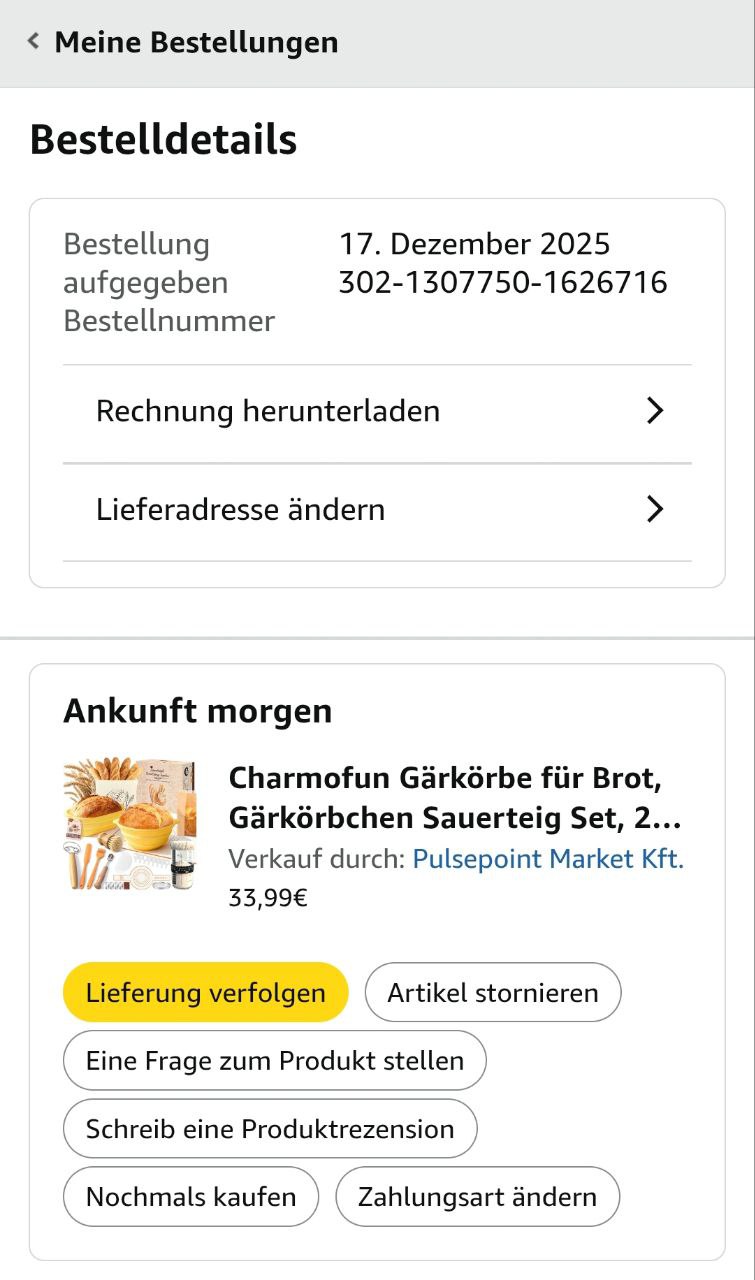Choose Zahlungsart ändern
The width and height of the screenshot is (755, 1280).
pos(477,1197)
